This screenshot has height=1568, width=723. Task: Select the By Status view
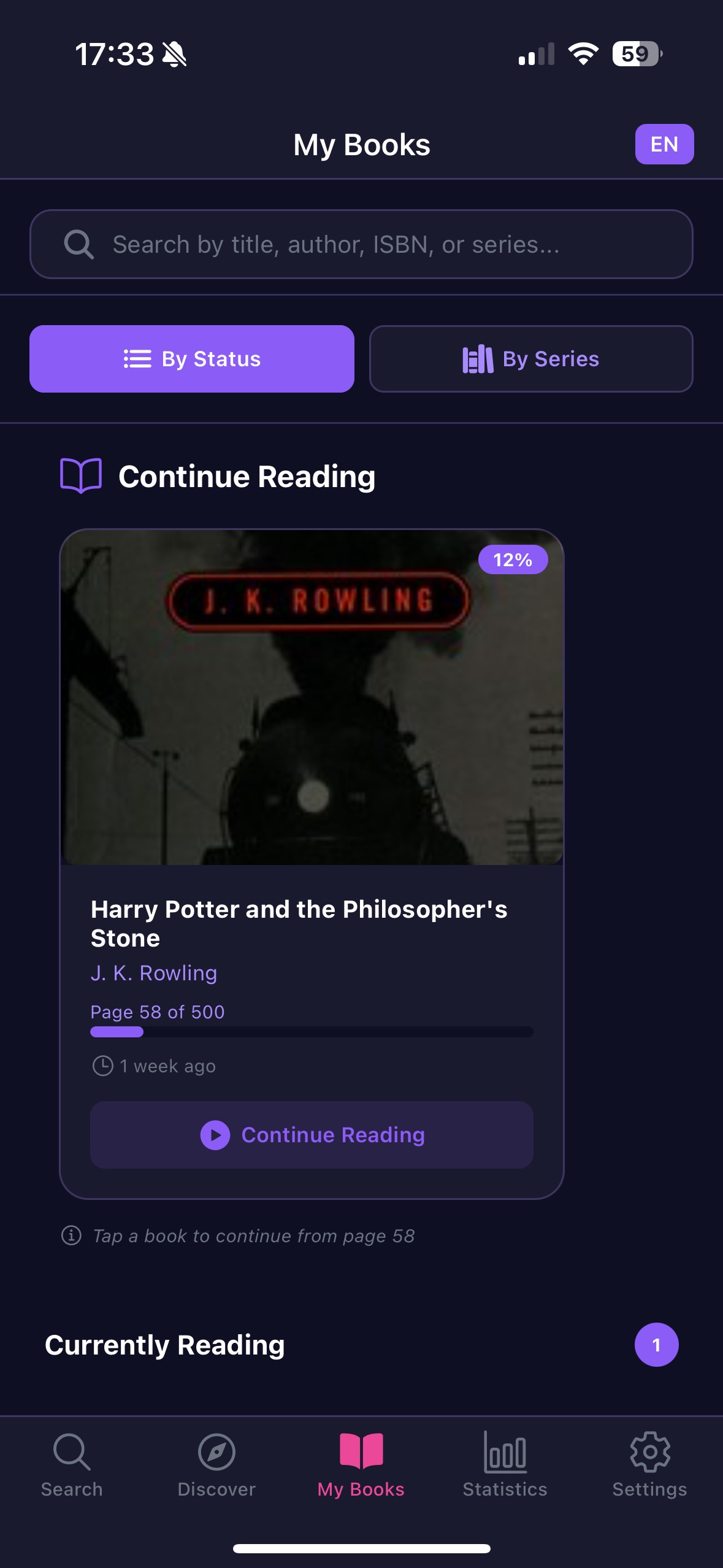(x=192, y=359)
